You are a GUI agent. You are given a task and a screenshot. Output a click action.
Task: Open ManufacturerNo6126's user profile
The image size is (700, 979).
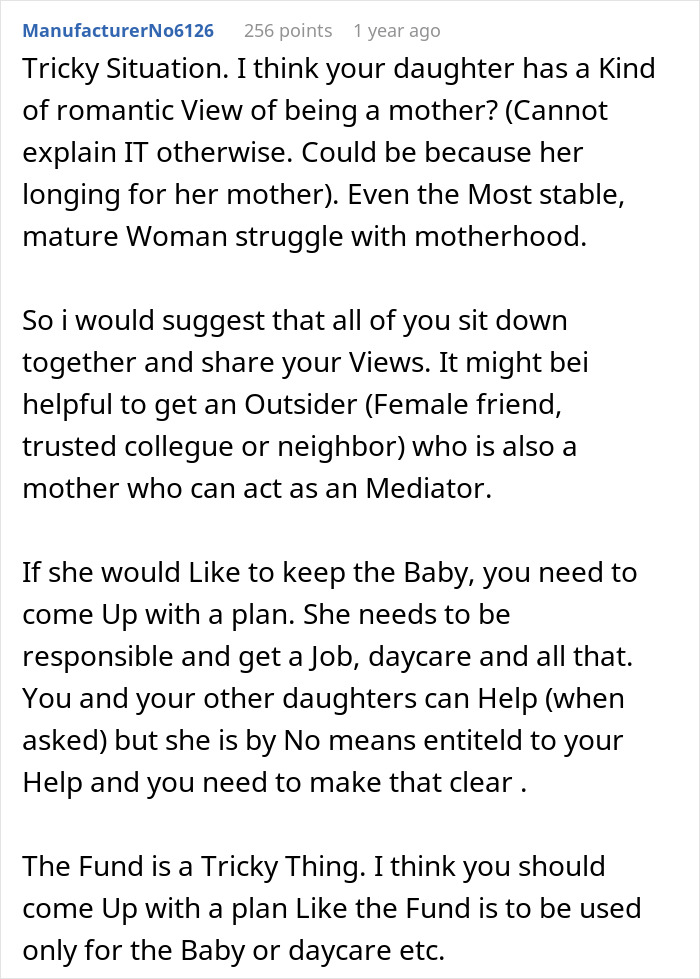[118, 31]
